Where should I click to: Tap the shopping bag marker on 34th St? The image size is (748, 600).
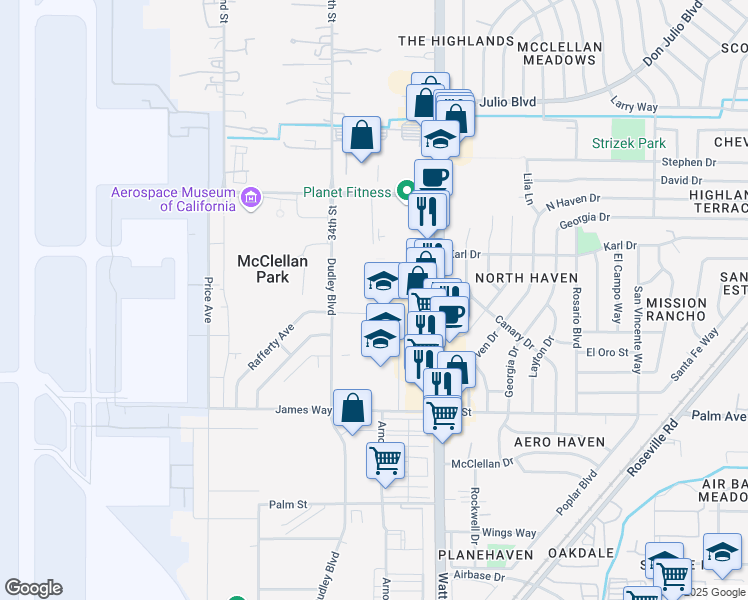point(361,136)
